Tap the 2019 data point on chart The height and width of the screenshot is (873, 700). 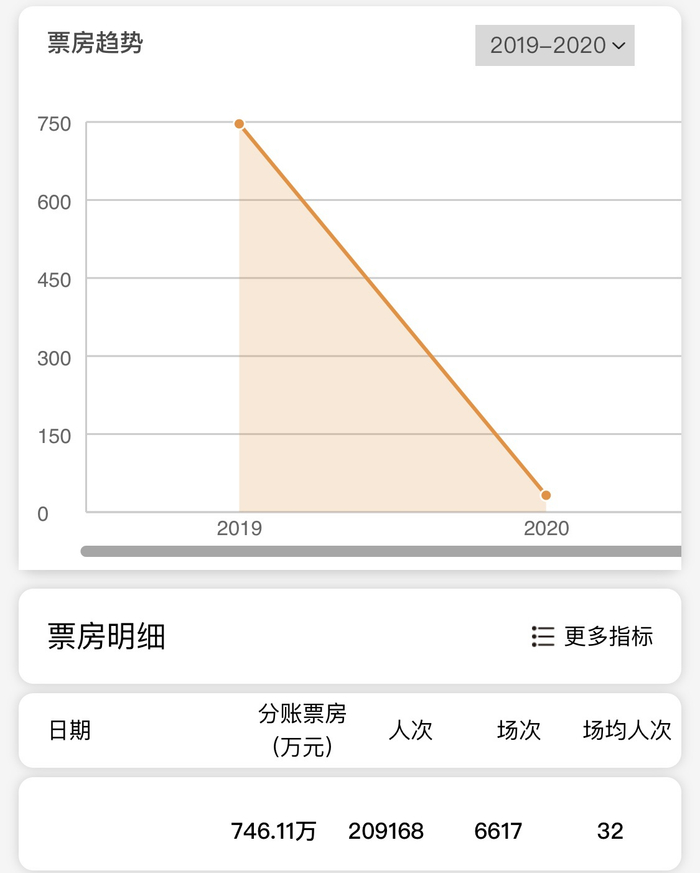point(239,124)
